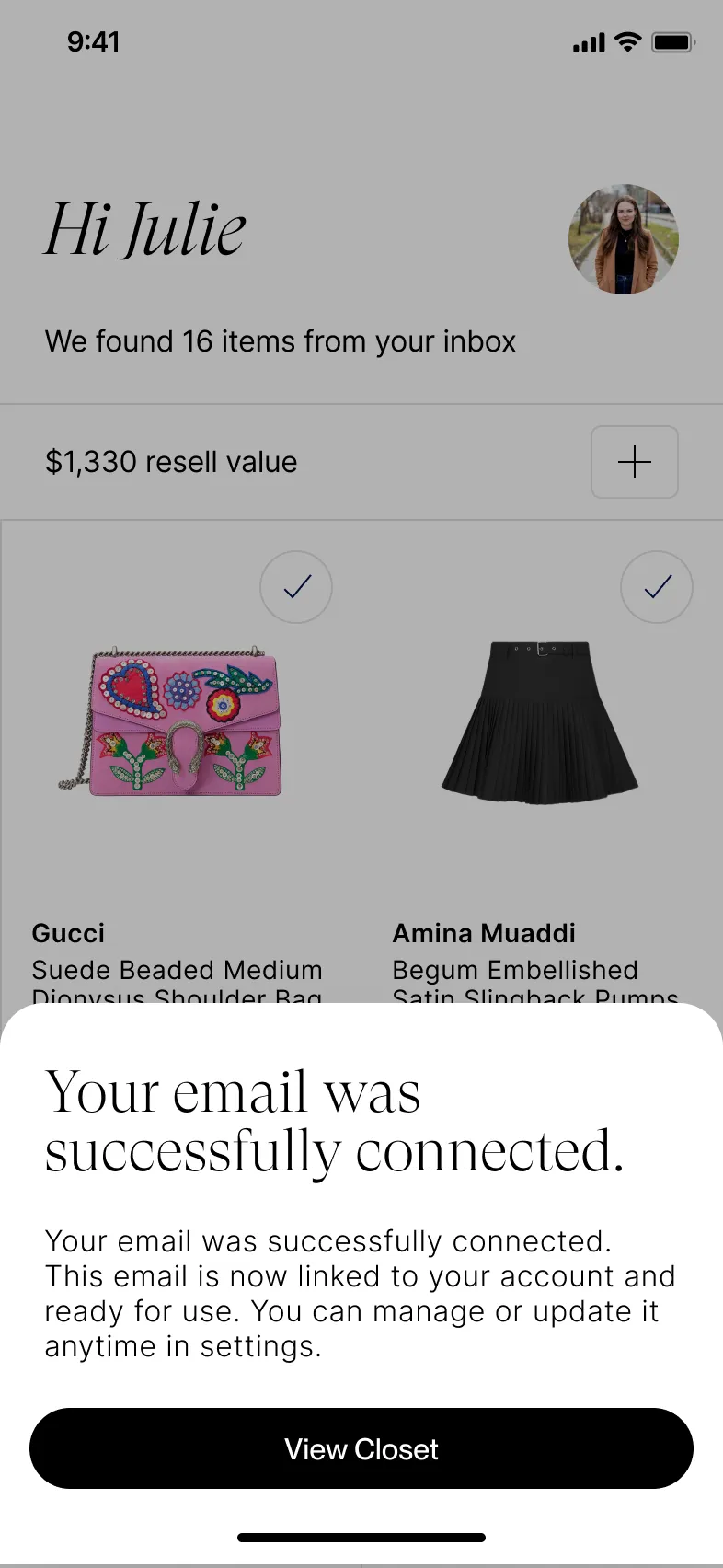Open Julie's profile picture

point(624,239)
